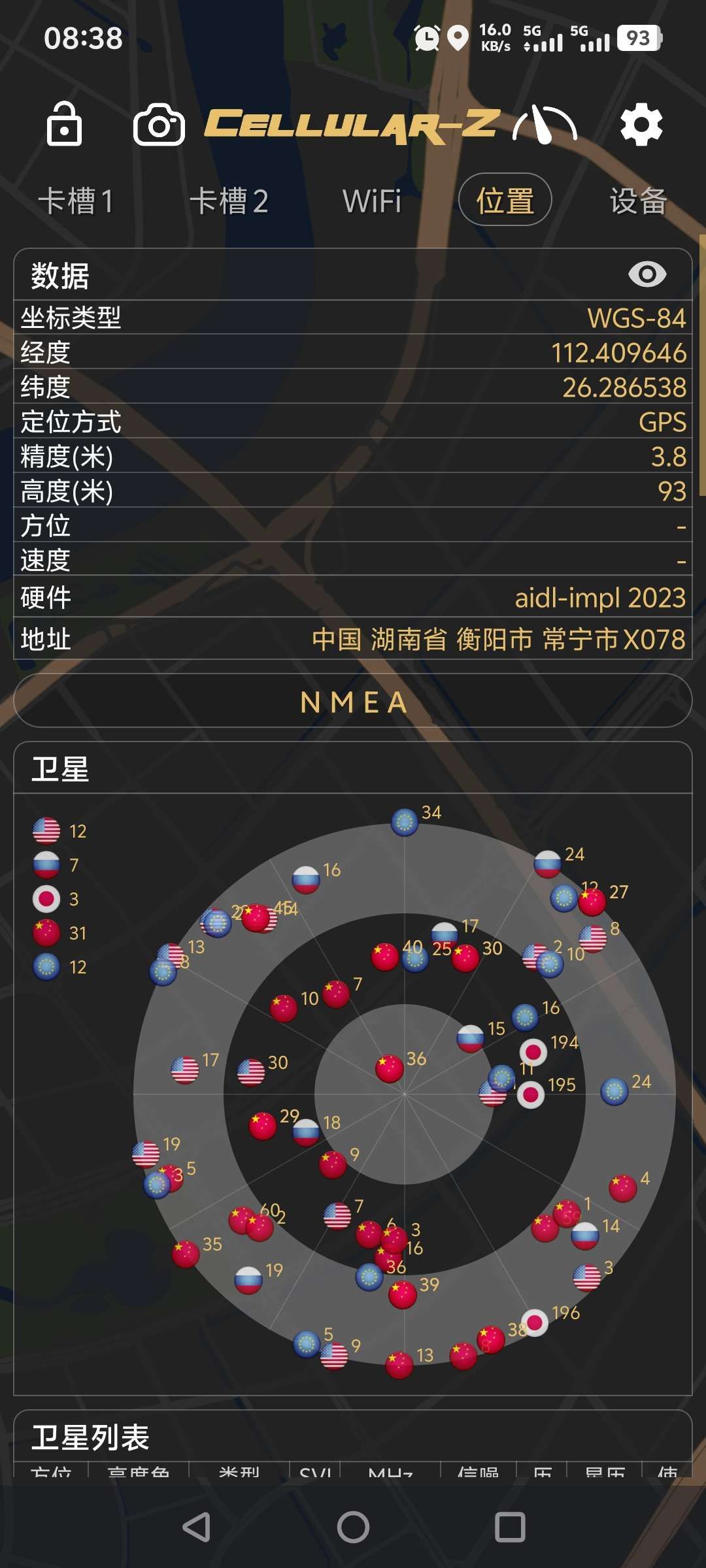The image size is (706, 1568).
Task: Go back with the system back button
Action: tap(196, 1527)
